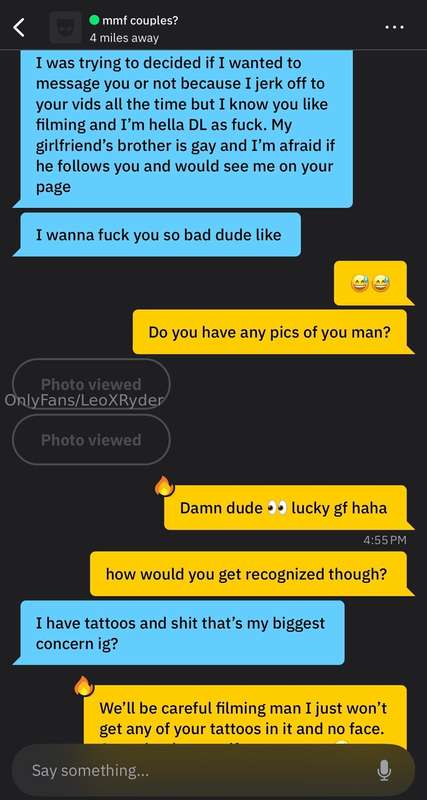Tap the microphone icon to record audio
Viewport: 427px width, 800px height.
(384, 770)
